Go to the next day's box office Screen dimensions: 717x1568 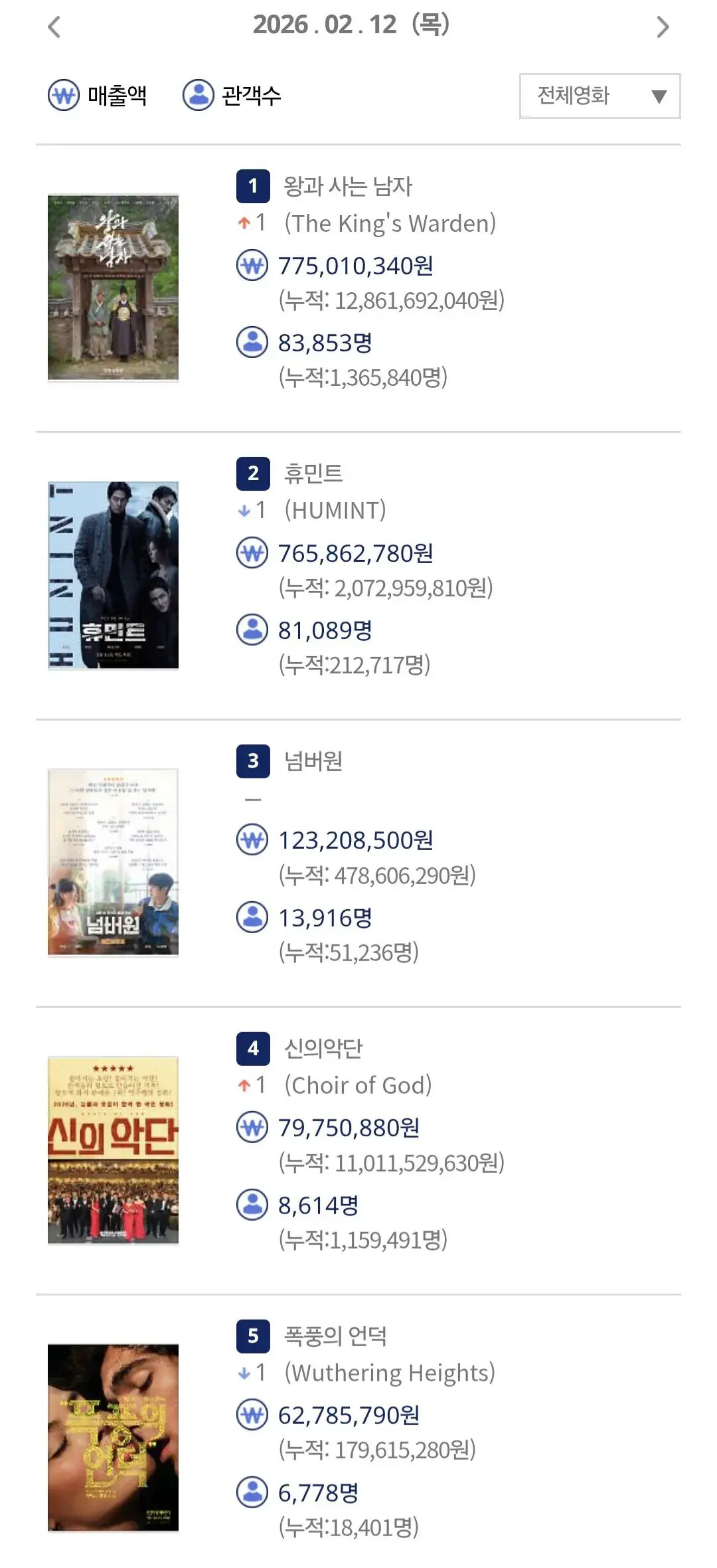[x=662, y=27]
